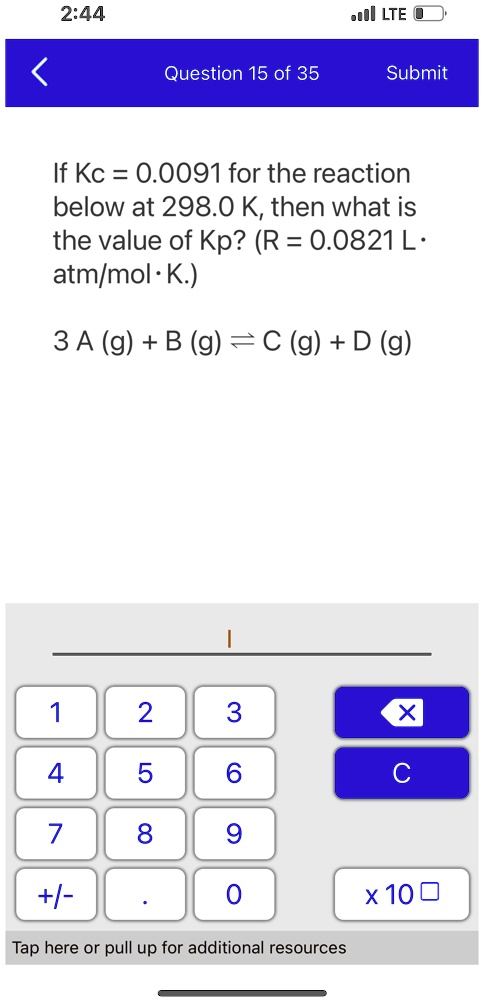Open additional resources bar
The image size is (483, 1001).
[242, 947]
